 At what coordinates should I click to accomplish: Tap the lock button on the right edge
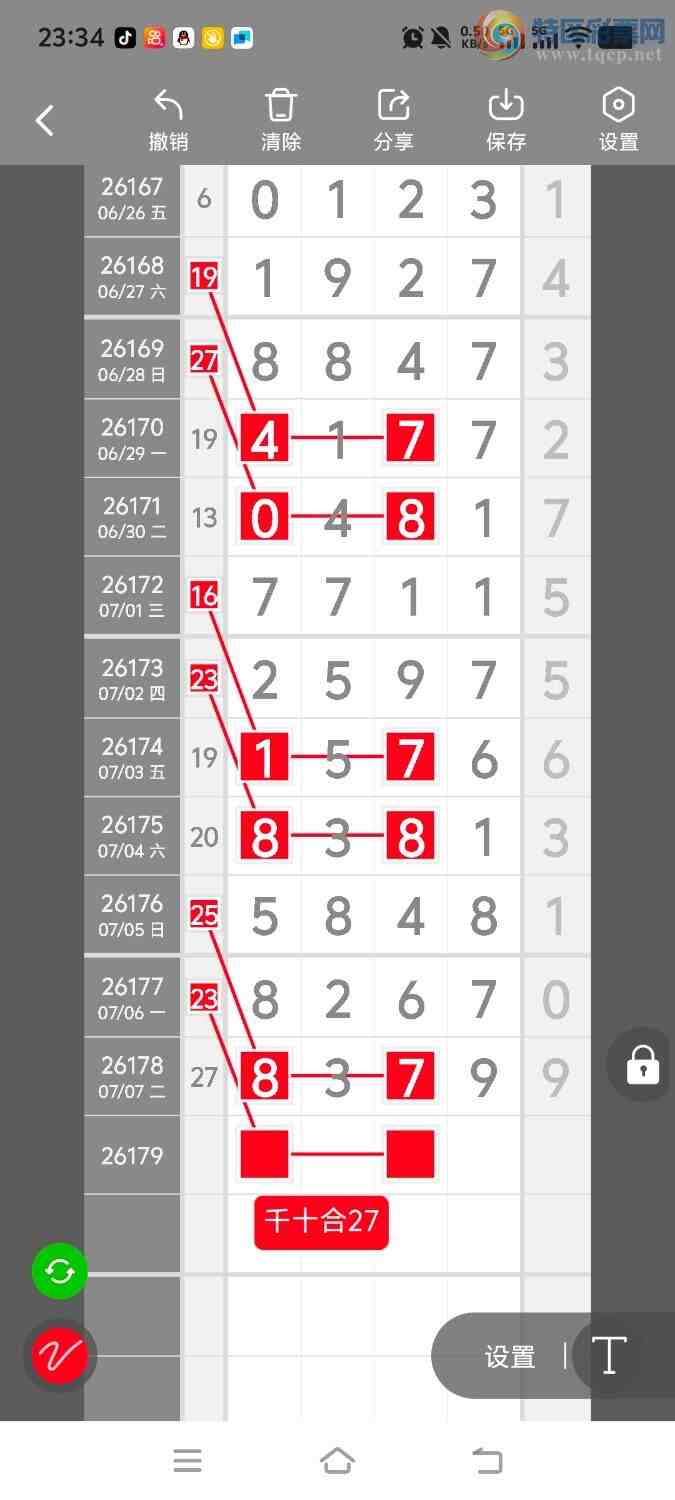point(642,1065)
